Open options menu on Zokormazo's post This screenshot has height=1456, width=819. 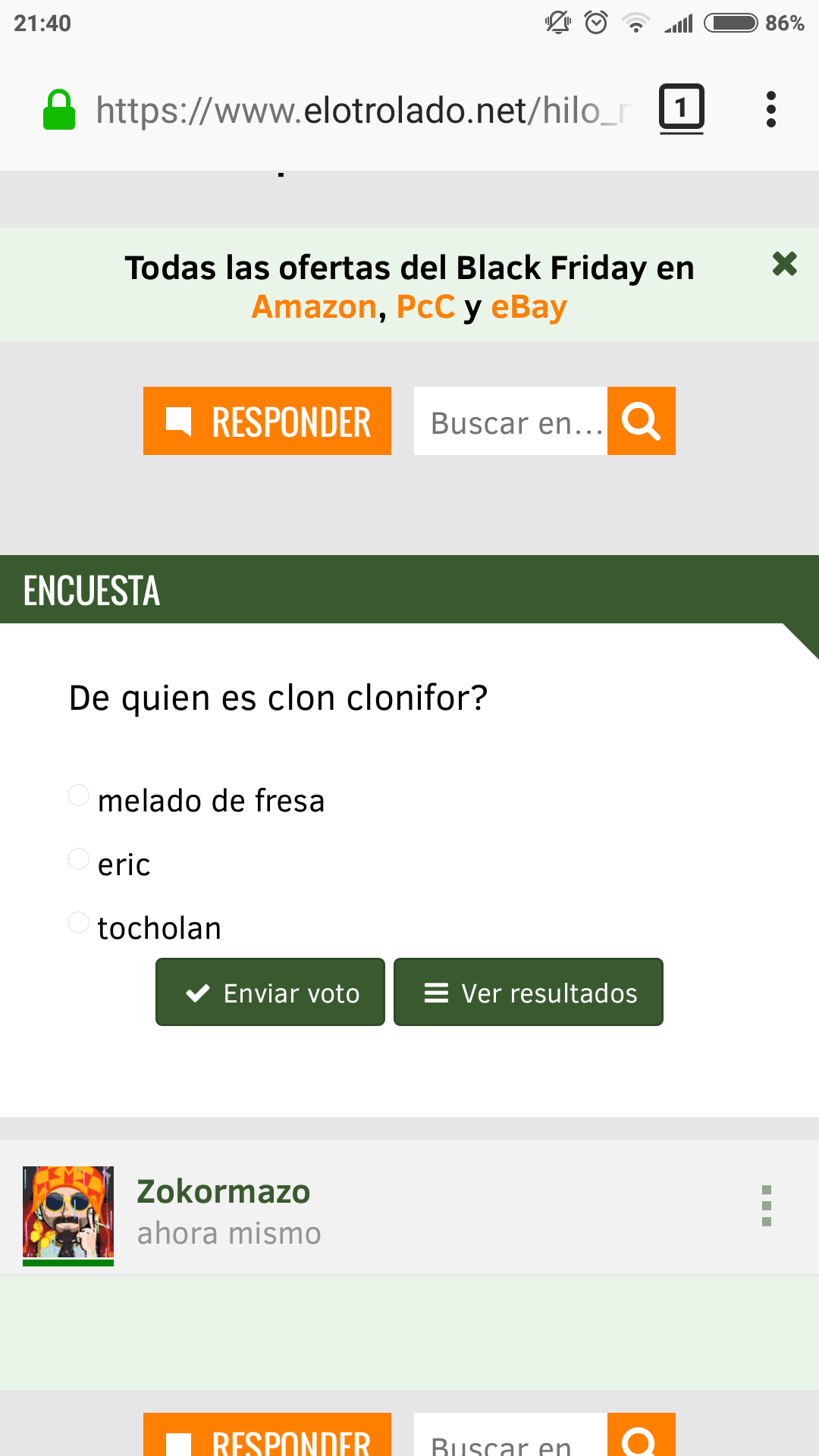pos(766,1206)
